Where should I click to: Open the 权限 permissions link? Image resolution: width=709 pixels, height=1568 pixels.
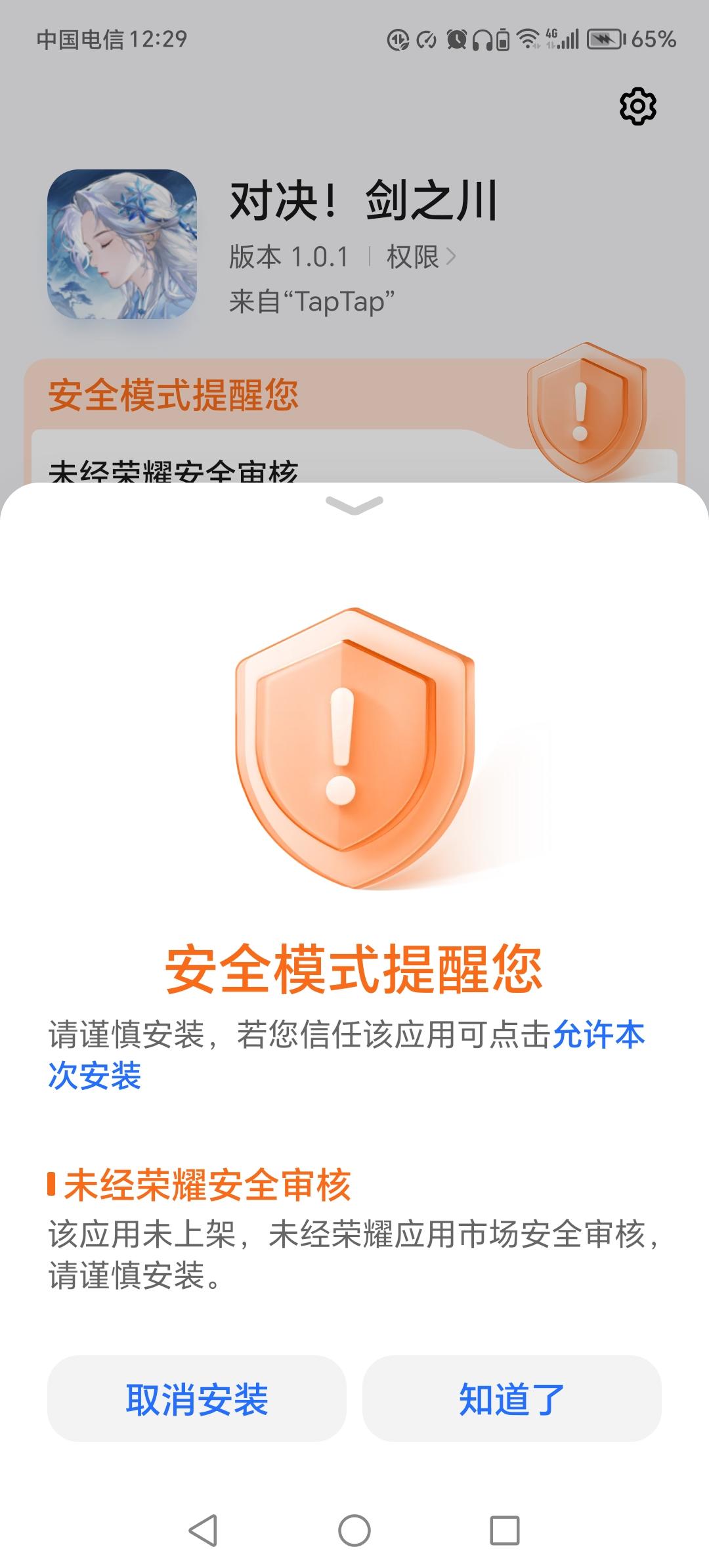(414, 255)
